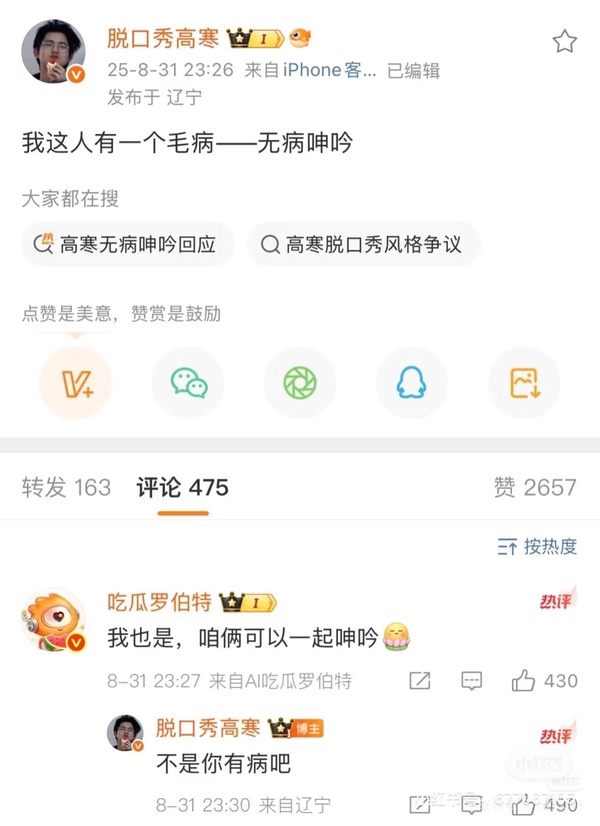Search 高寒脱口秀风格争议 suggestion
The width and height of the screenshot is (600, 826).
coord(363,244)
